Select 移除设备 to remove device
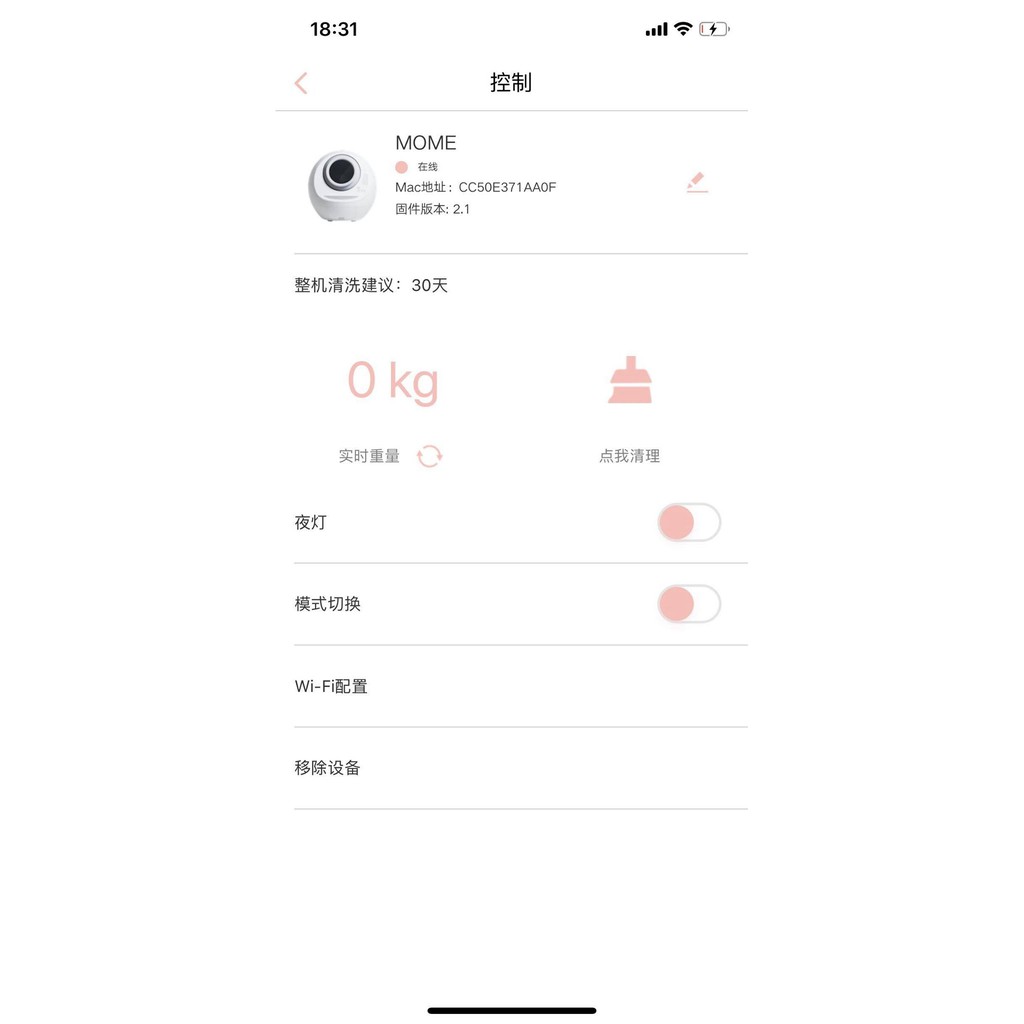The width and height of the screenshot is (1024, 1024). pyautogui.click(x=328, y=768)
